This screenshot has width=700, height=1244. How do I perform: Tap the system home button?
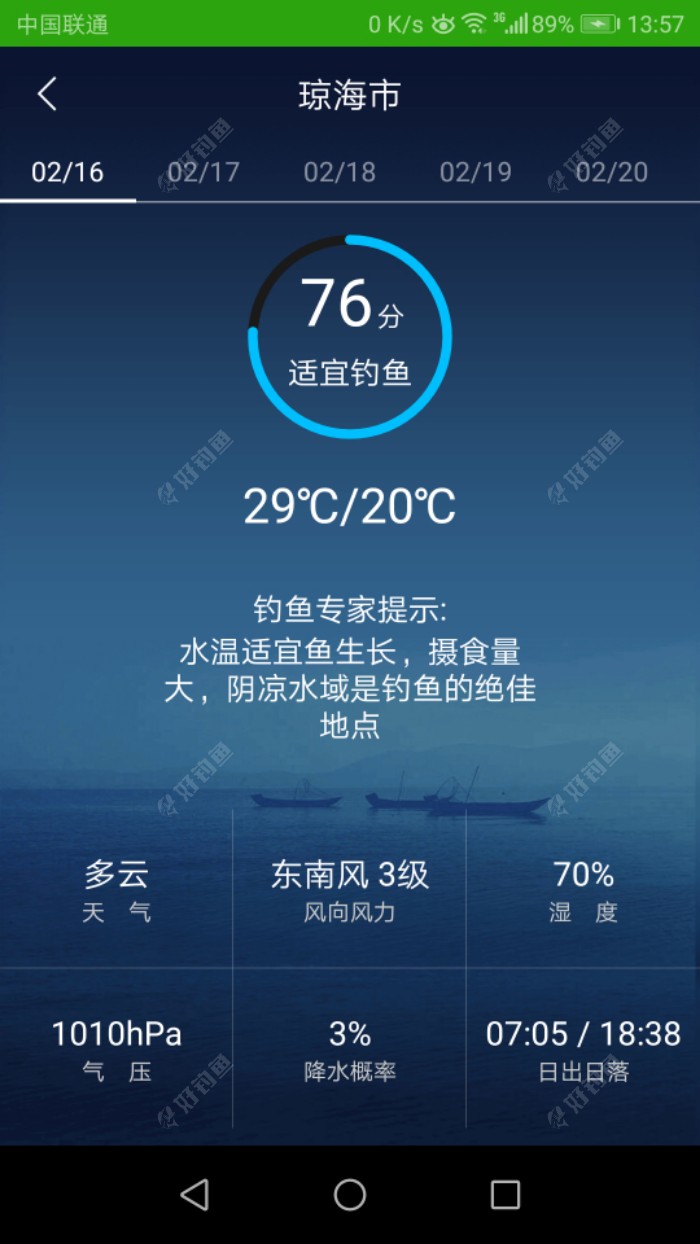pos(350,1194)
